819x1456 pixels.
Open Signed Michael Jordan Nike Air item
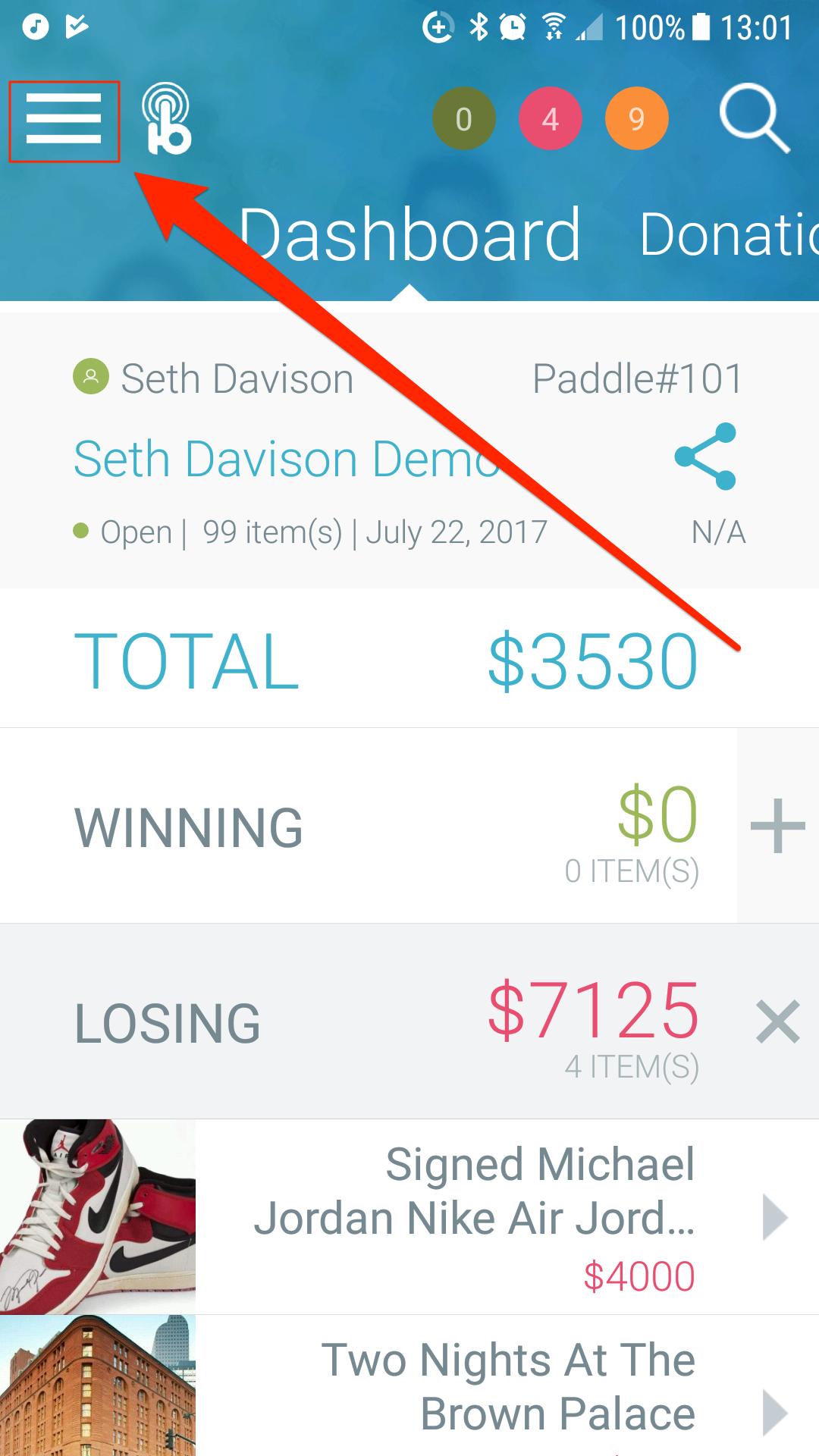pyautogui.click(x=409, y=1217)
